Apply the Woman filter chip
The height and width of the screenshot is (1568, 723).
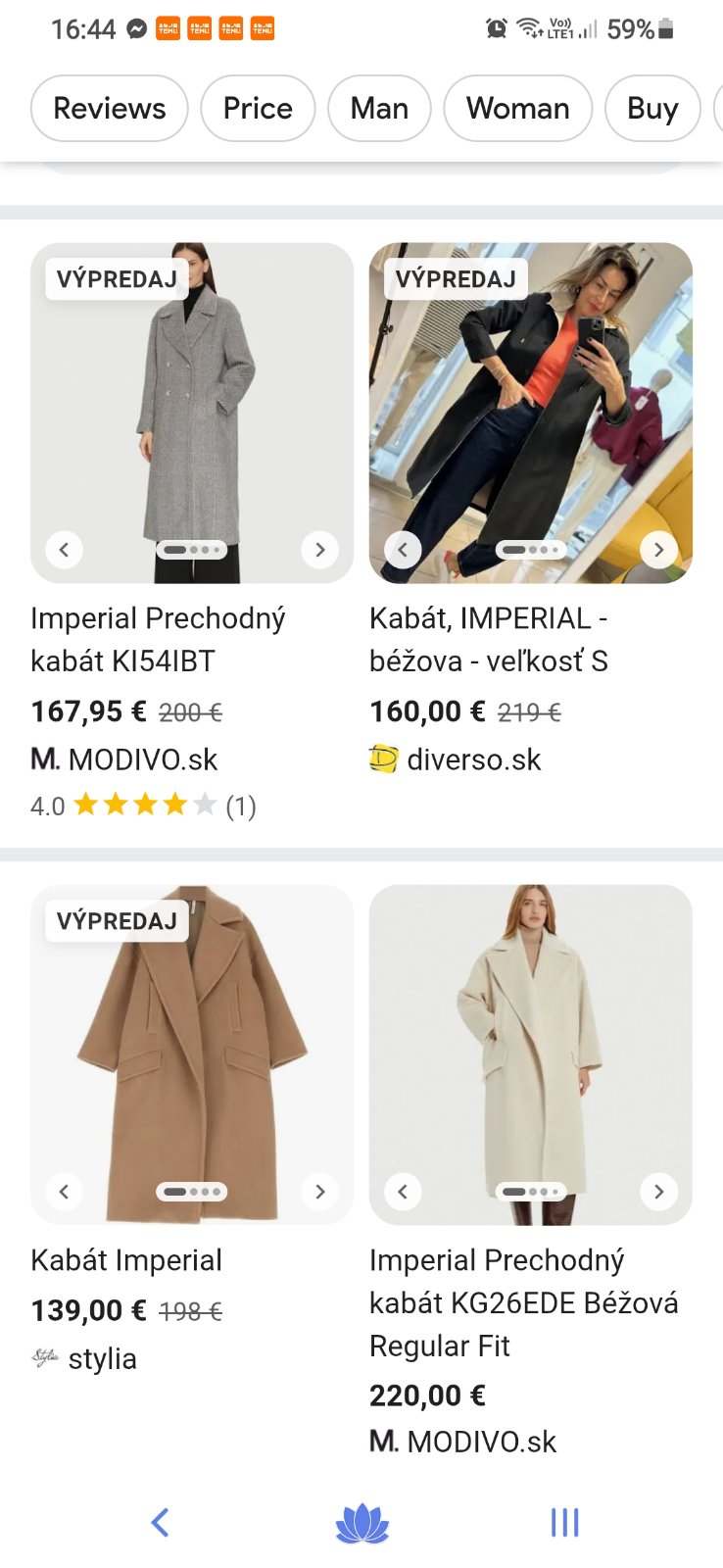(517, 109)
